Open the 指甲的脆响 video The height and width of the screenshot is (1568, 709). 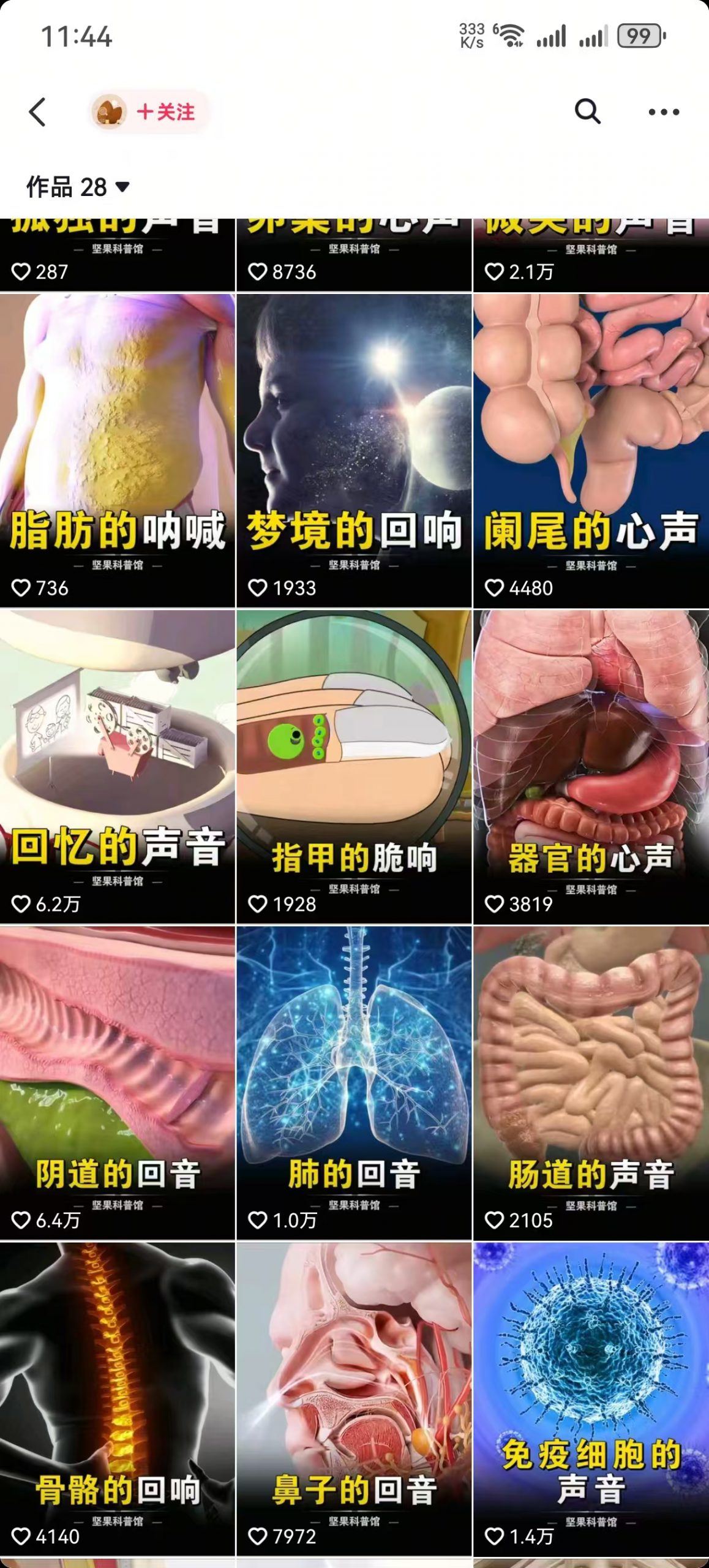click(x=354, y=767)
